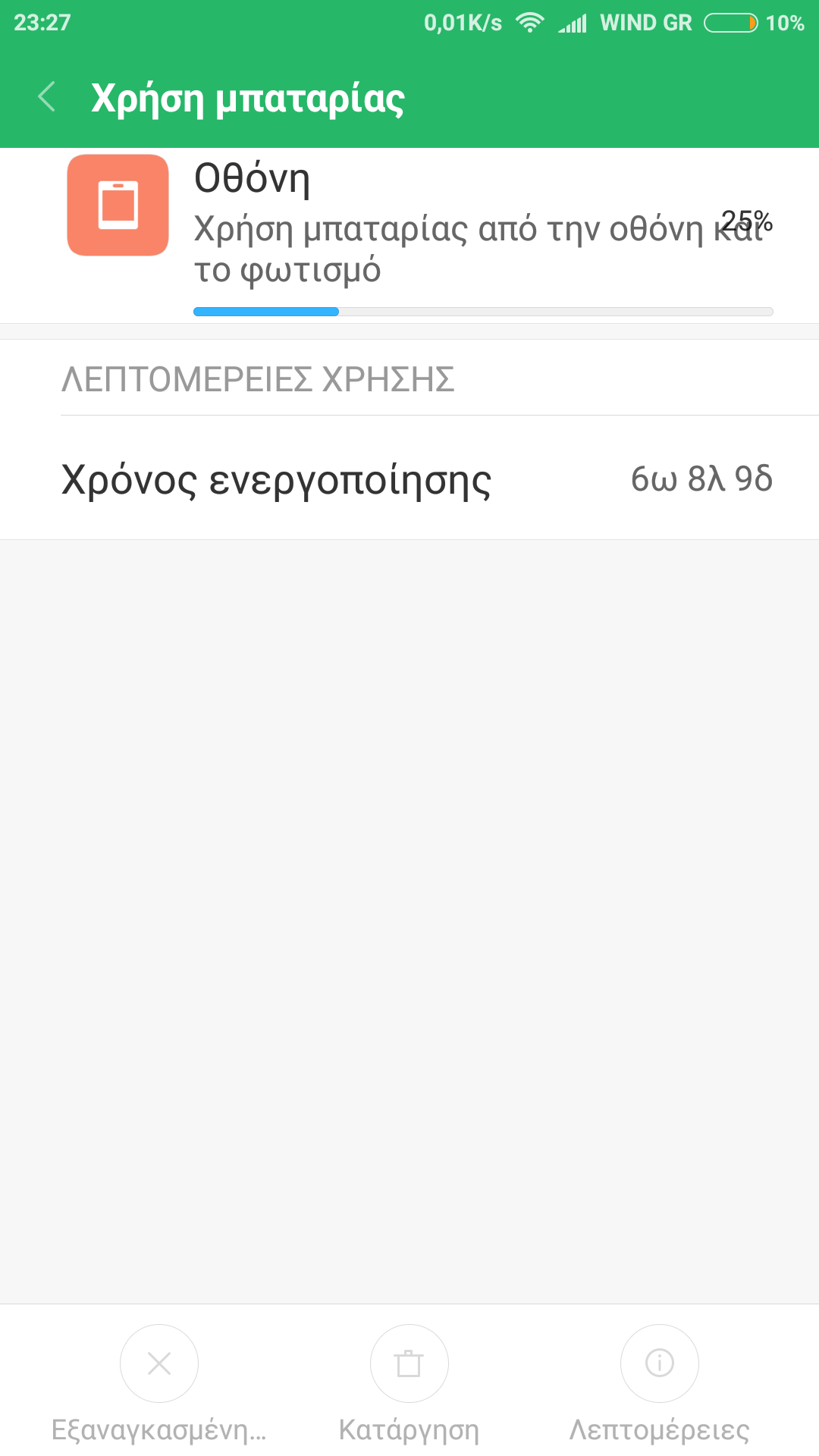Go back from Χρήση μπαταρίας screen
This screenshot has height=1456, width=819.
tap(47, 97)
